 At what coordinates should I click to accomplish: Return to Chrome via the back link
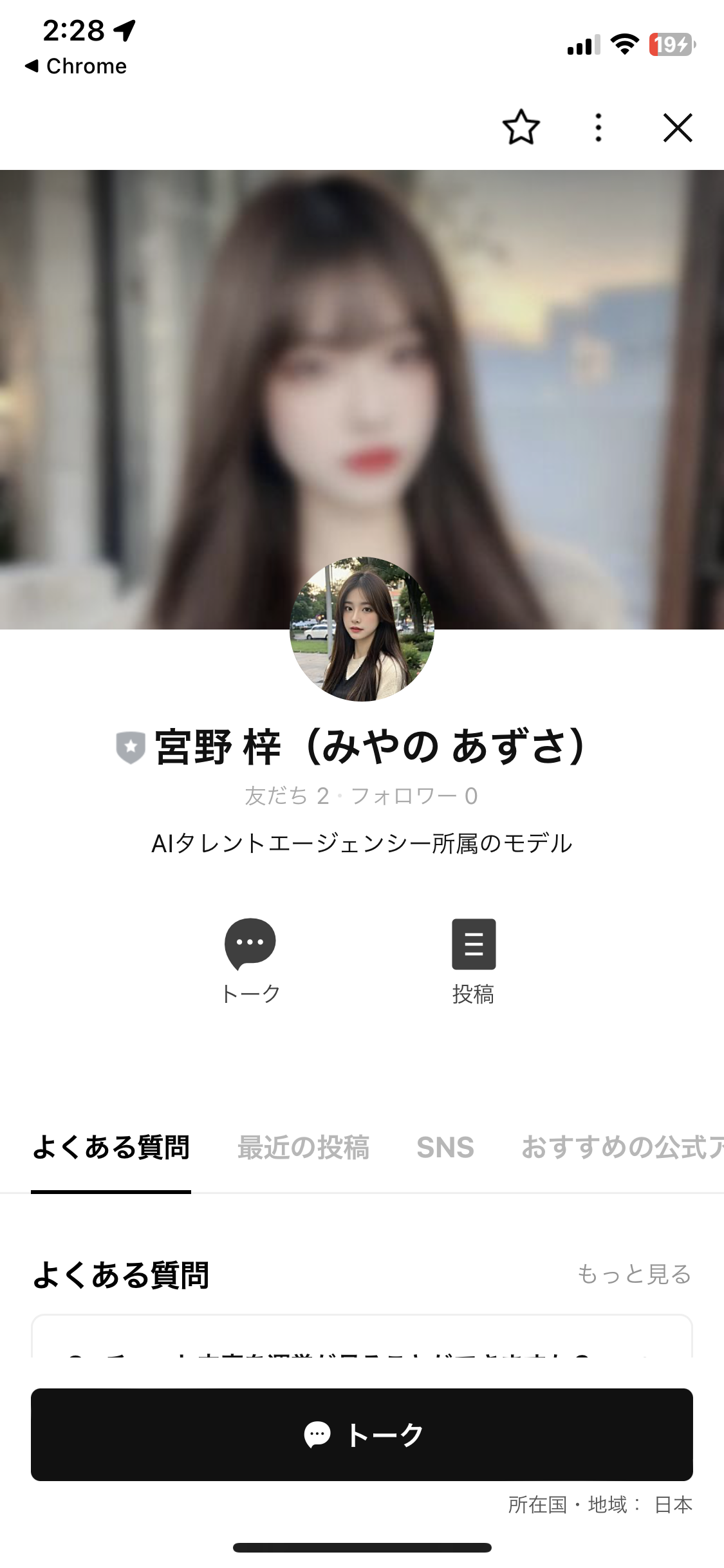[76, 66]
